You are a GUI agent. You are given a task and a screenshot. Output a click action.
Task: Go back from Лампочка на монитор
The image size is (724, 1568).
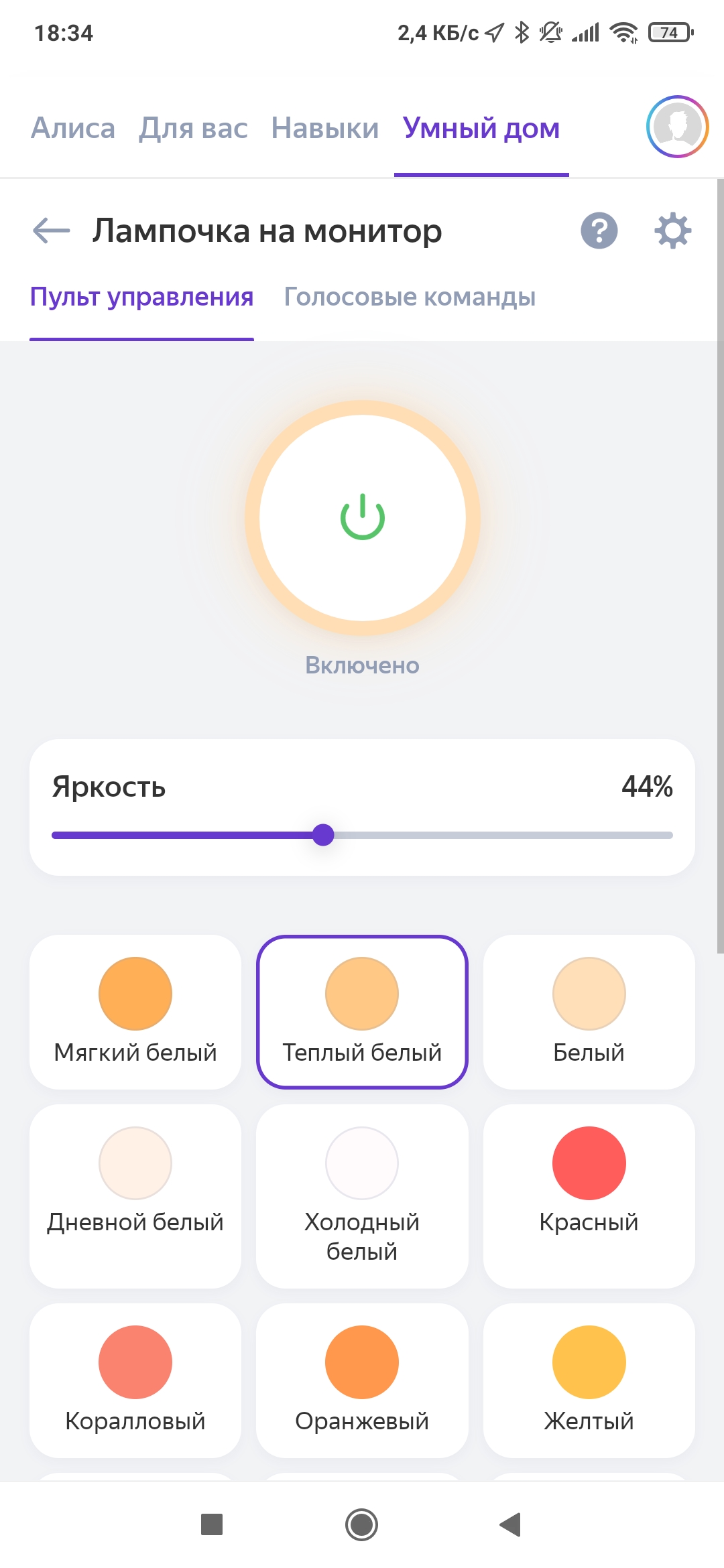coord(52,231)
